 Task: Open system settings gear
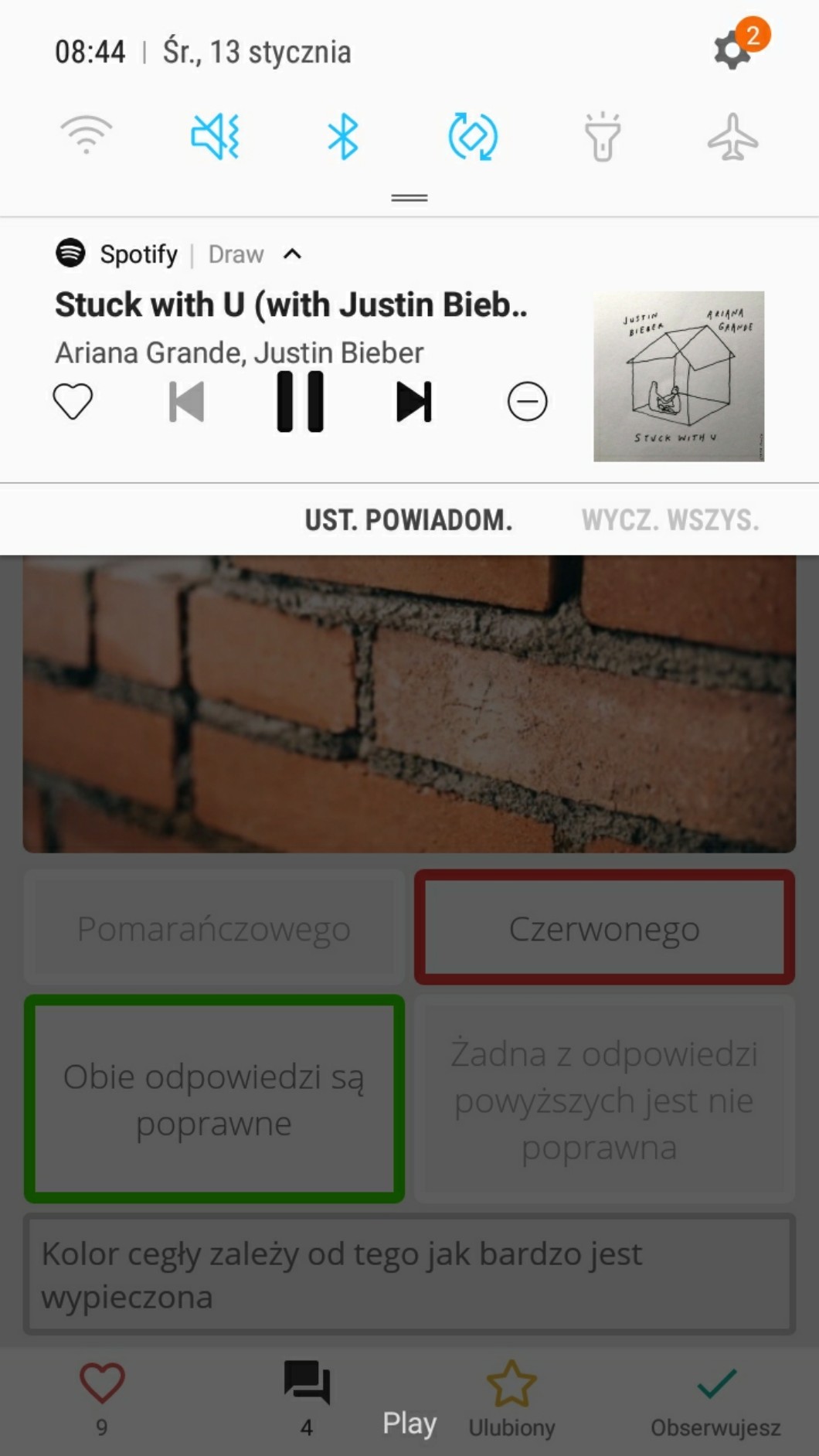point(732,51)
